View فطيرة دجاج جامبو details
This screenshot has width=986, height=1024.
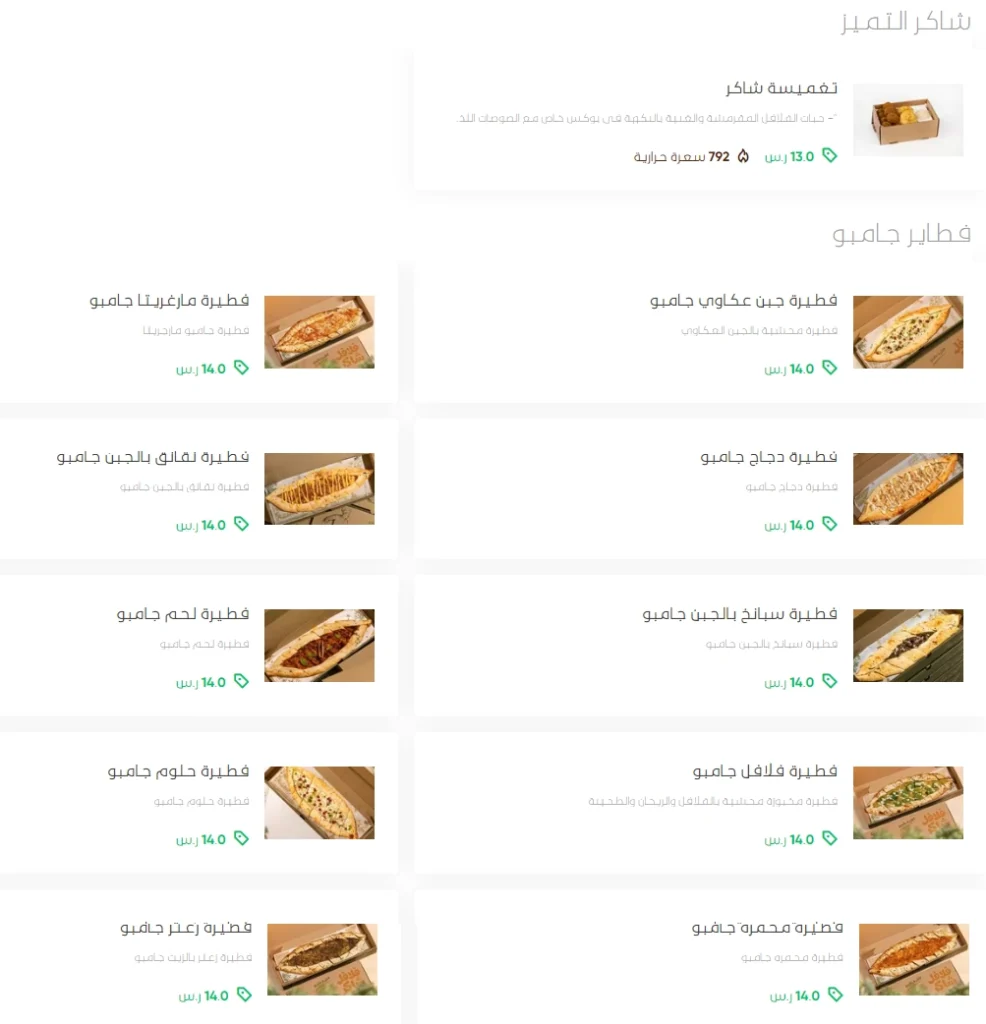pyautogui.click(x=700, y=489)
